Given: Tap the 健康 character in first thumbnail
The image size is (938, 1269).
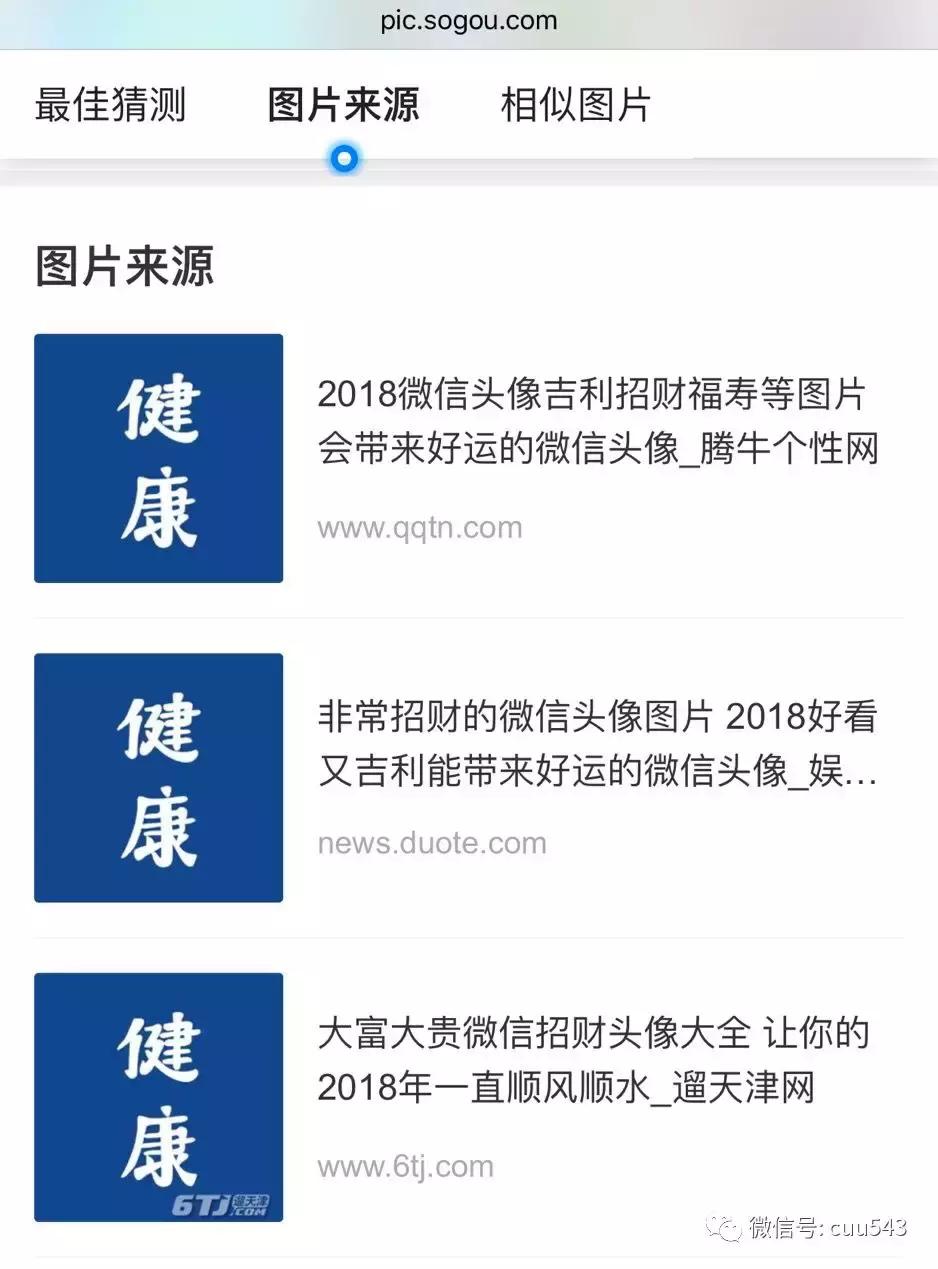Looking at the screenshot, I should pos(158,410).
